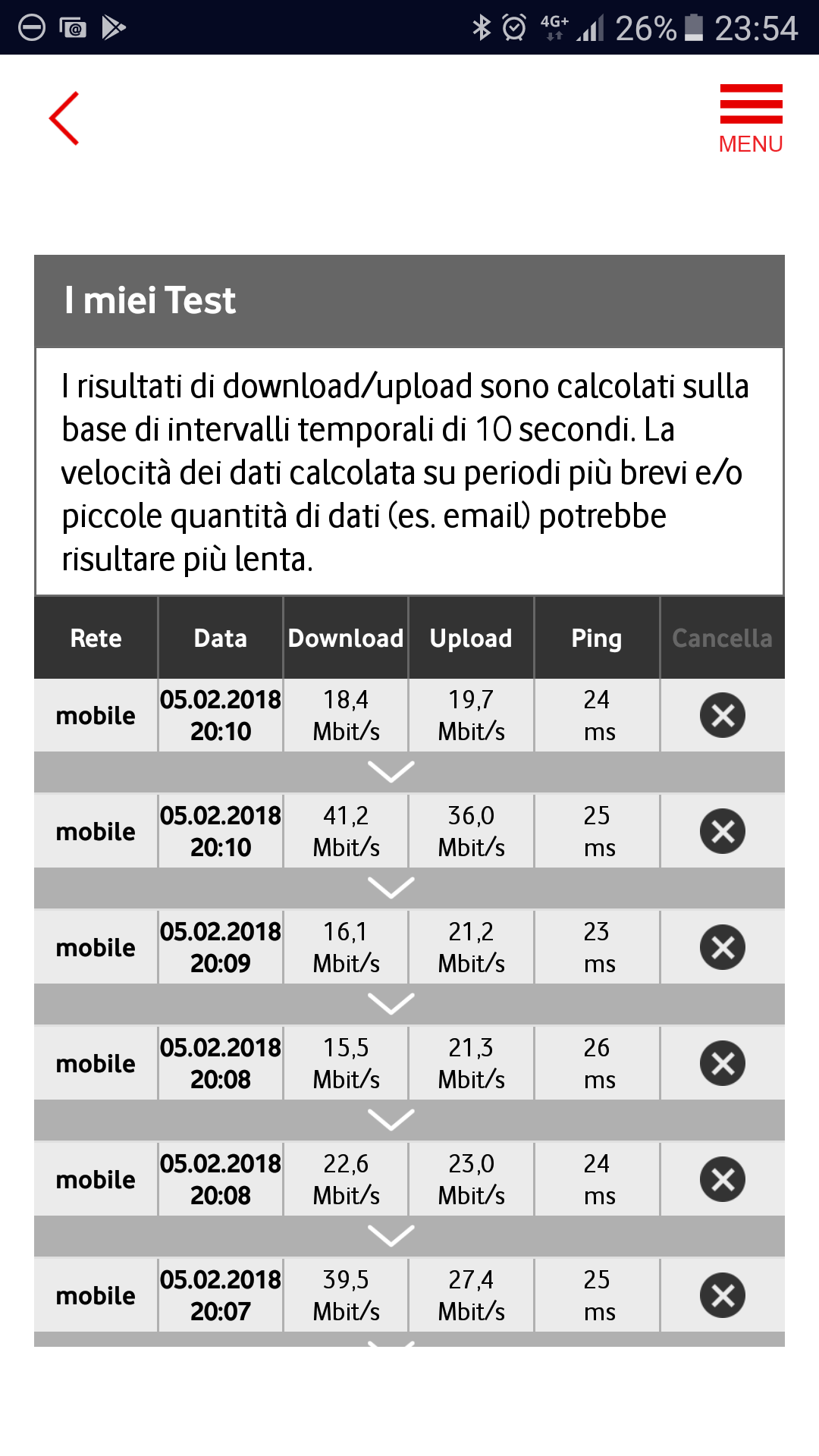Remove the test with 22,6 Mbit/s download
Viewport: 819px width, 1456px height.
tap(723, 1179)
